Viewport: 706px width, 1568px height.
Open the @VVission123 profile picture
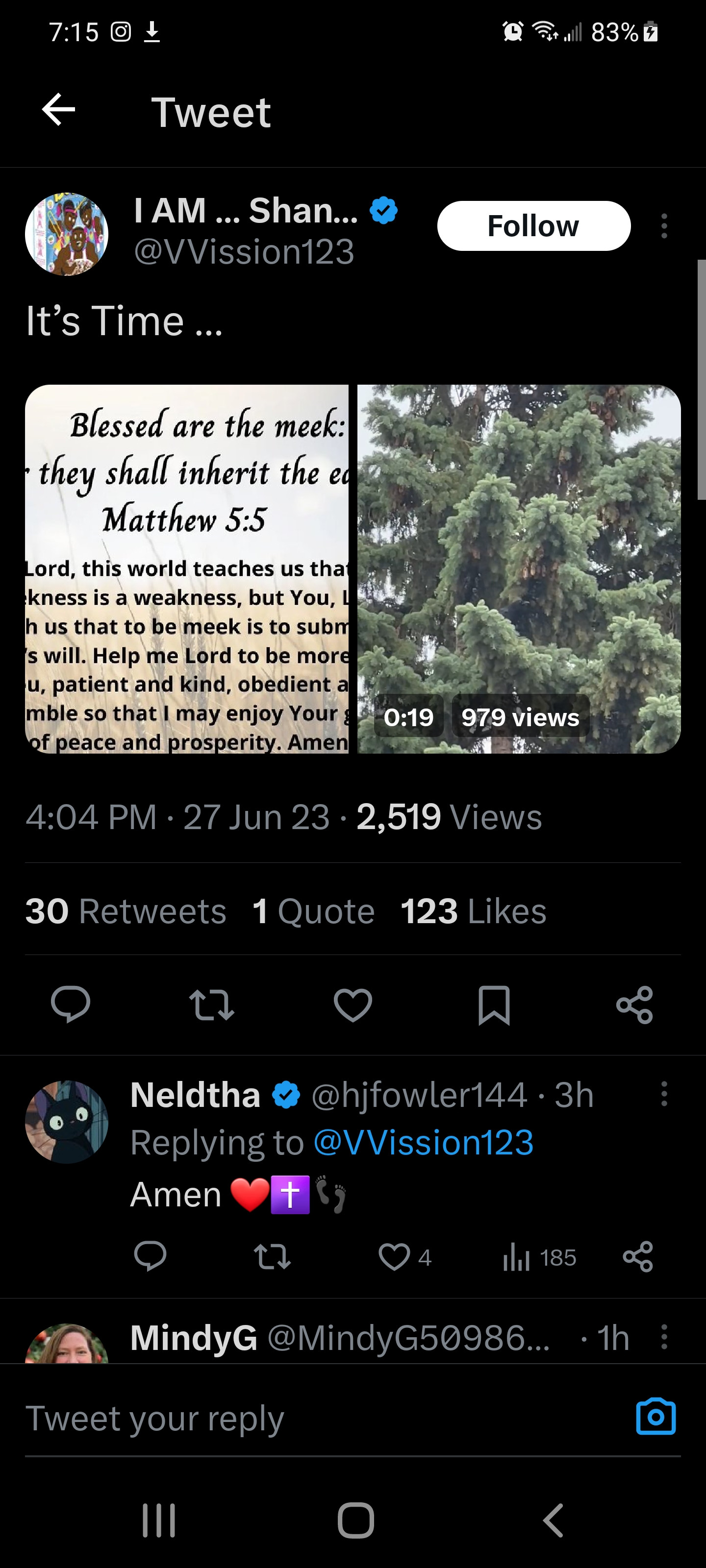66,234
